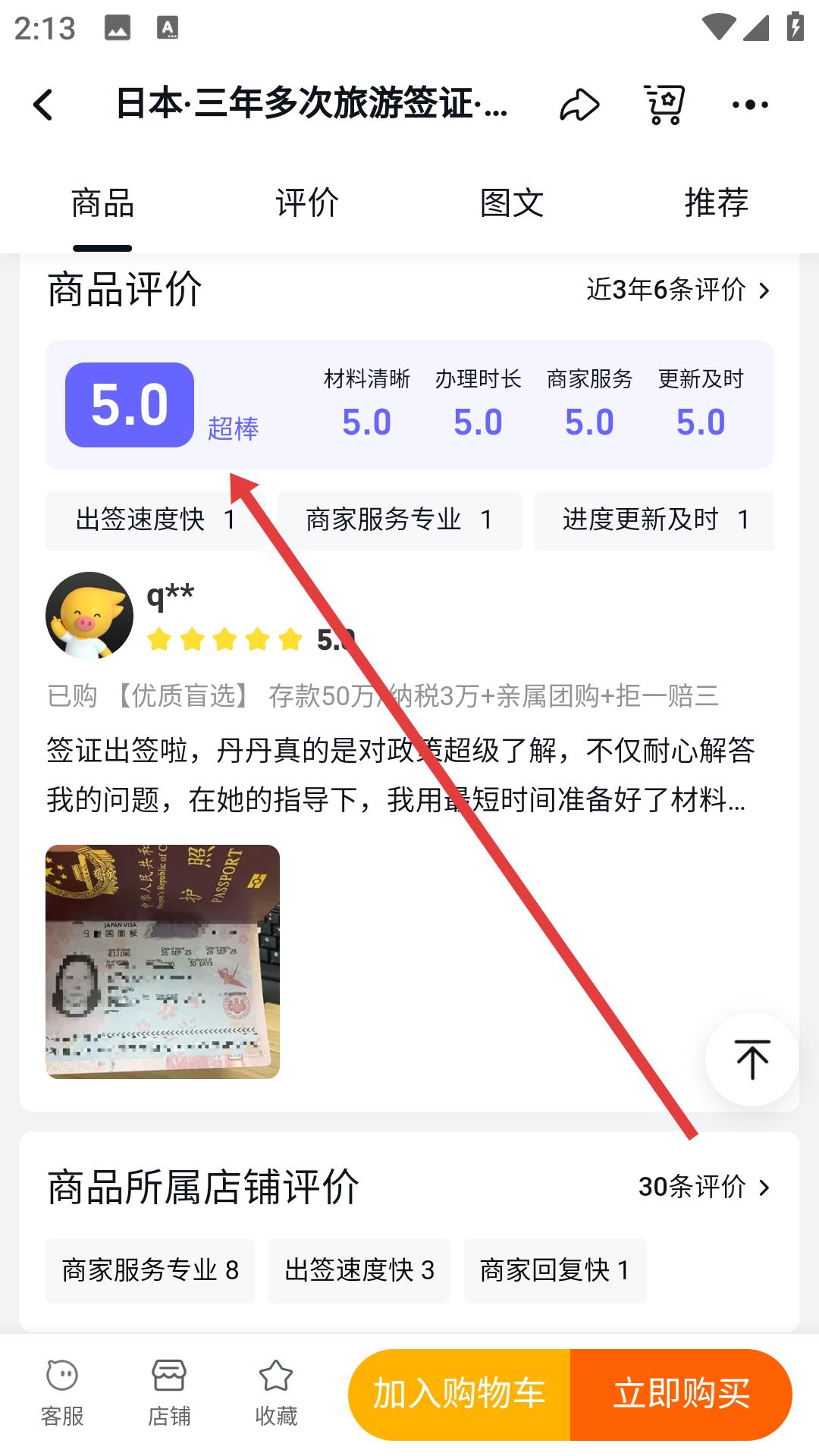
Task: Switch to the 评价 tab
Action: click(x=307, y=203)
